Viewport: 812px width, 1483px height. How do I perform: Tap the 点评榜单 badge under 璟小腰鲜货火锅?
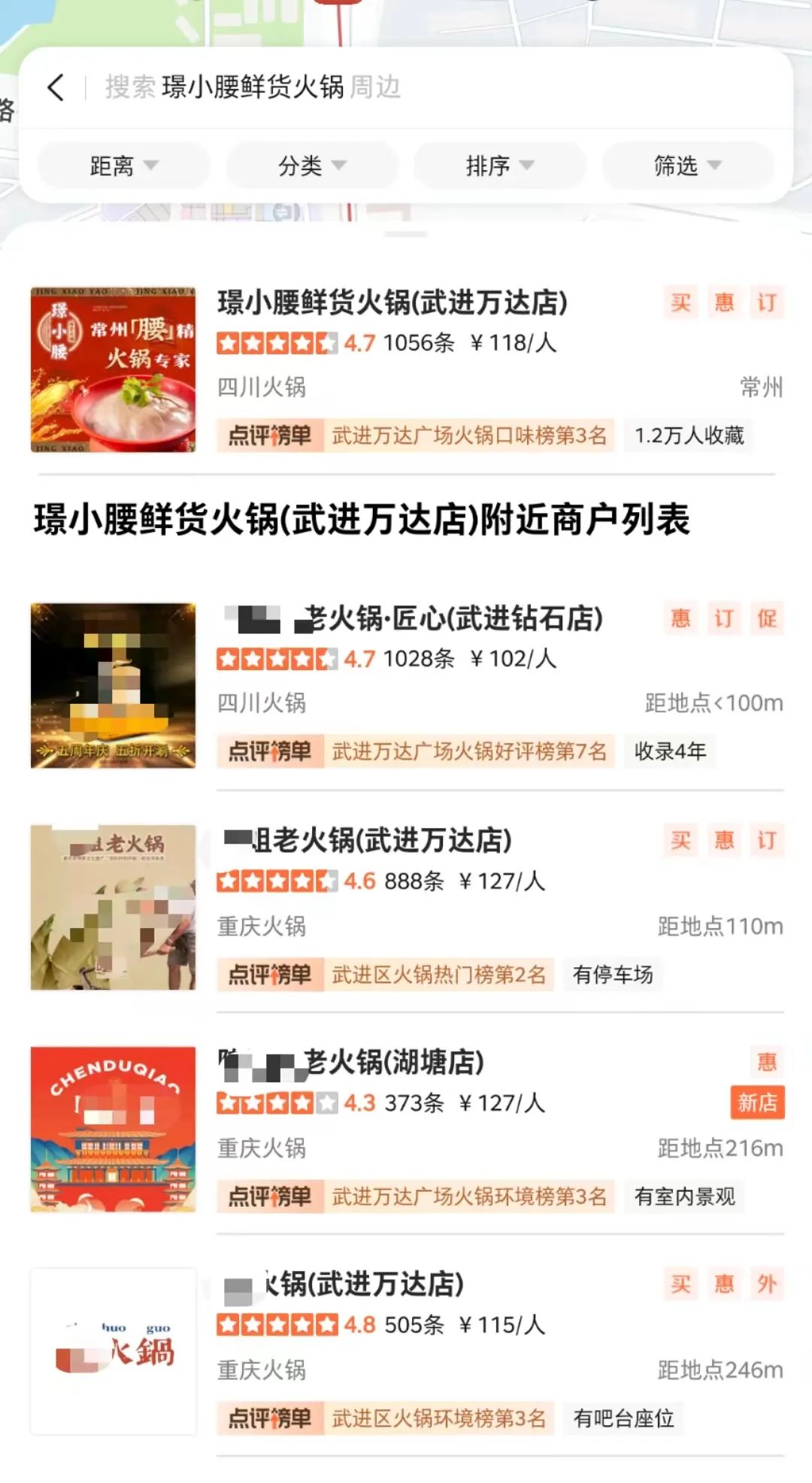point(272,436)
